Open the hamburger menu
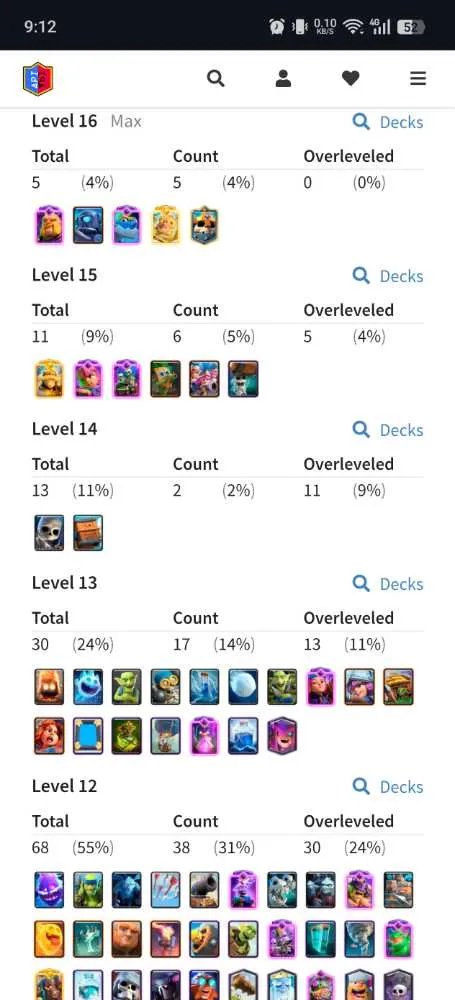 418,78
